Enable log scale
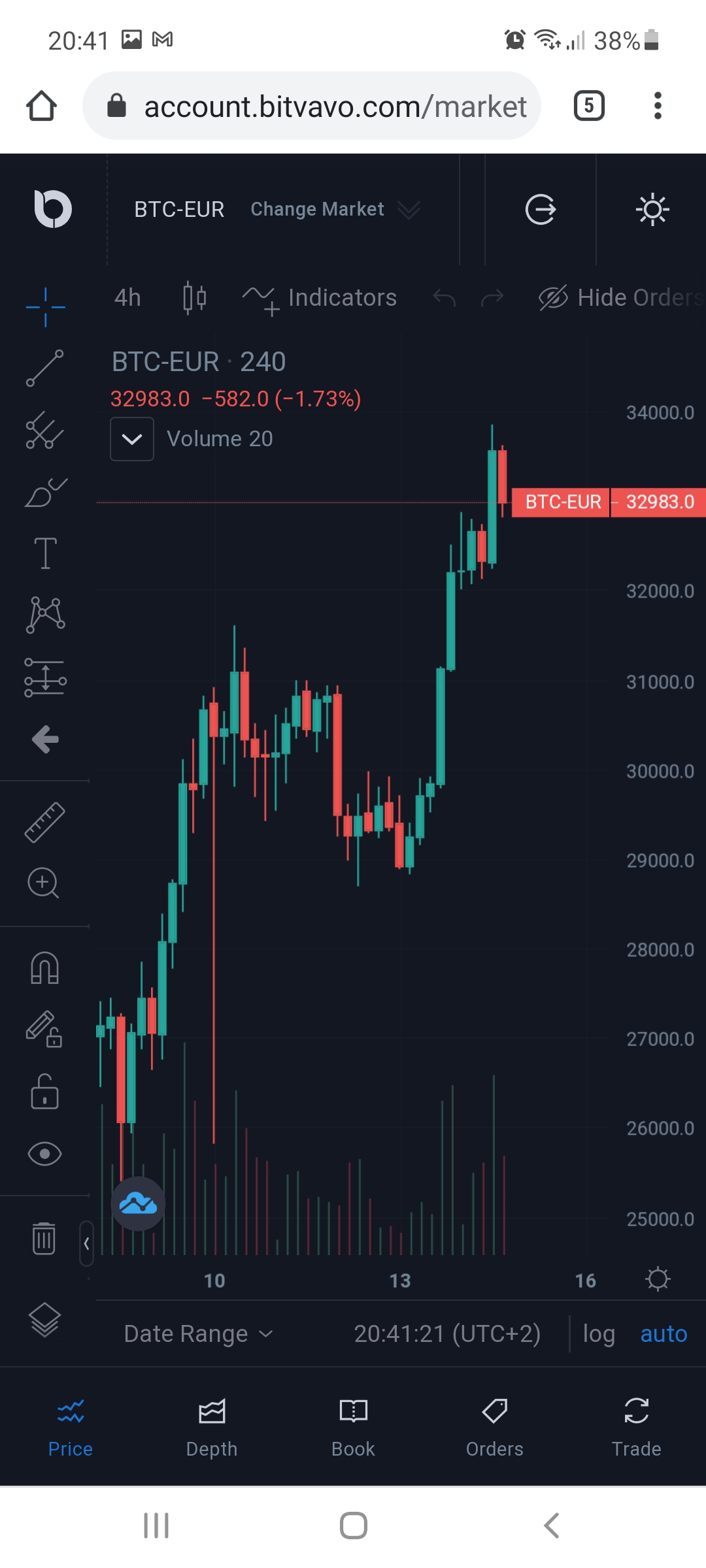The width and height of the screenshot is (706, 1568). point(599,1333)
